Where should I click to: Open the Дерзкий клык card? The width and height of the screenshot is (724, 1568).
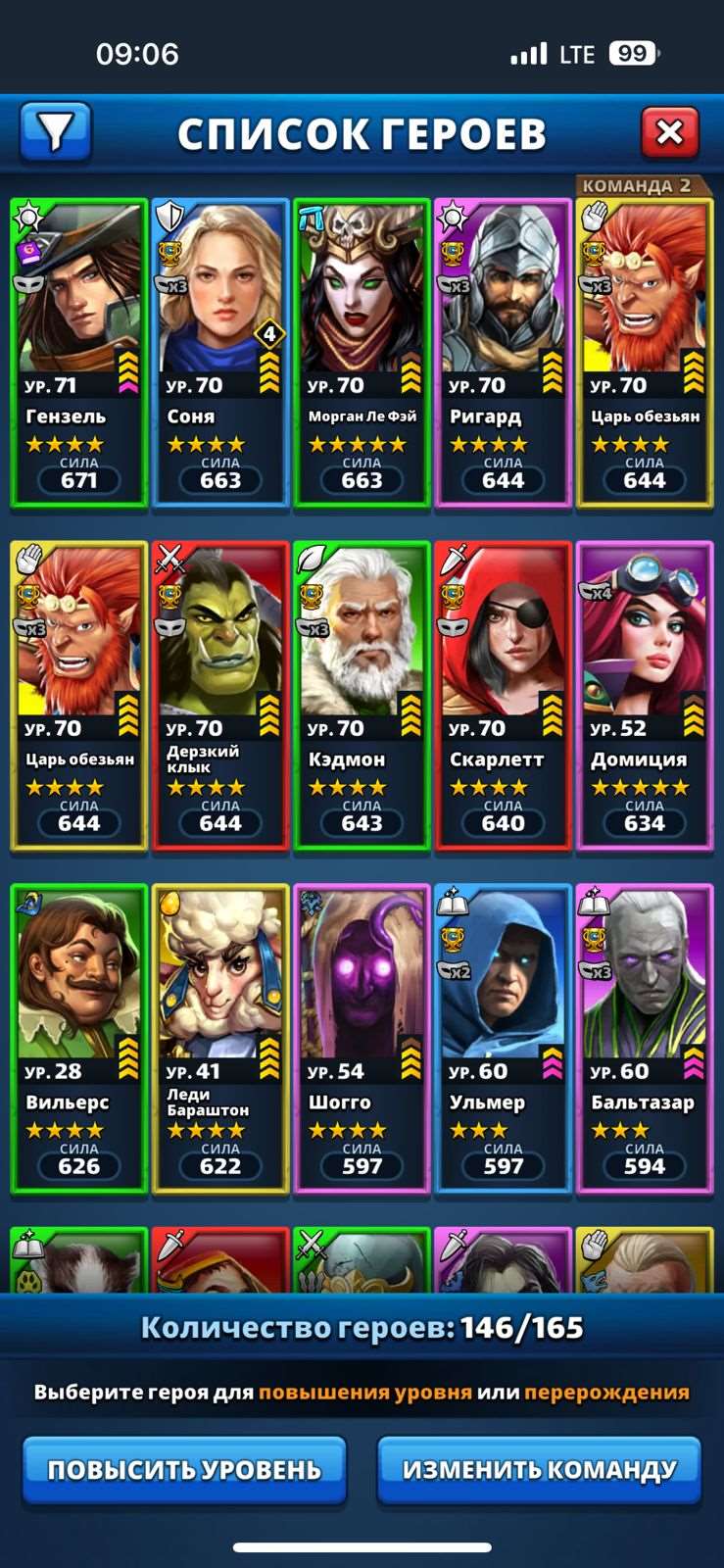220,696
